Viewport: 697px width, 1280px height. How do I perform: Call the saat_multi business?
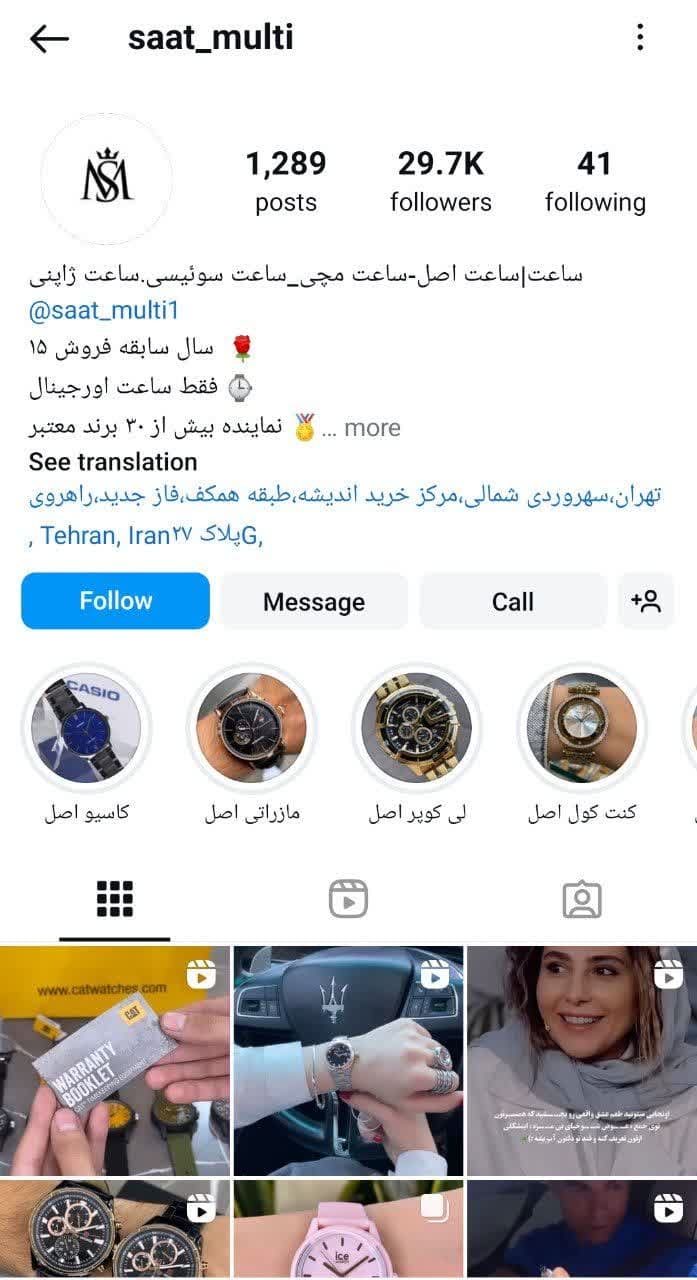coord(512,602)
